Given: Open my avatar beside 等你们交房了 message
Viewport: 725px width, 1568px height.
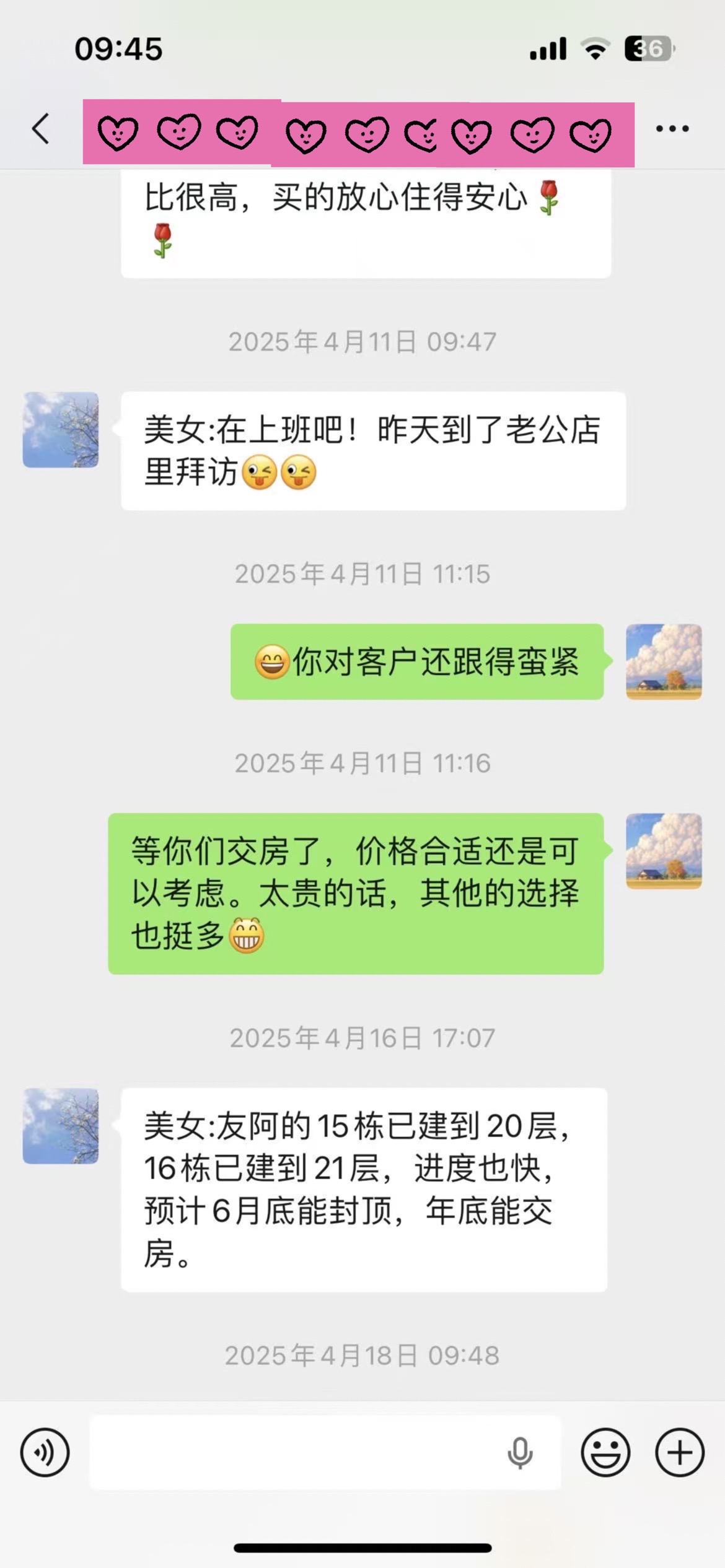Looking at the screenshot, I should 664,851.
